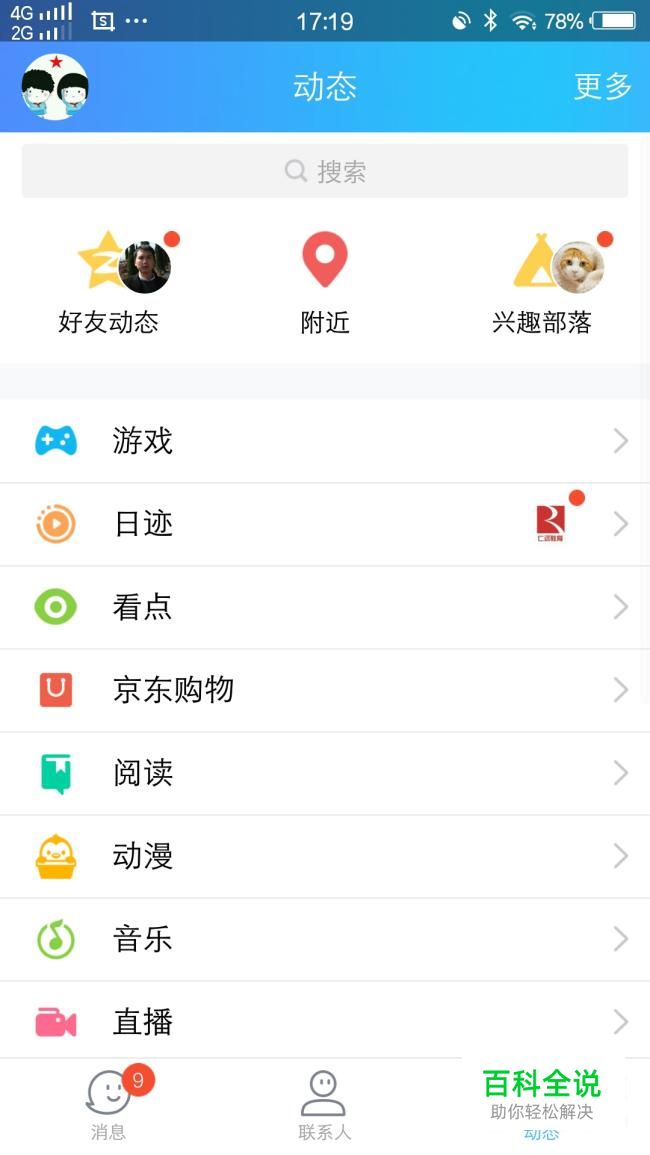Switch to the 消息 tab
The width and height of the screenshot is (650, 1155).
point(108,1105)
